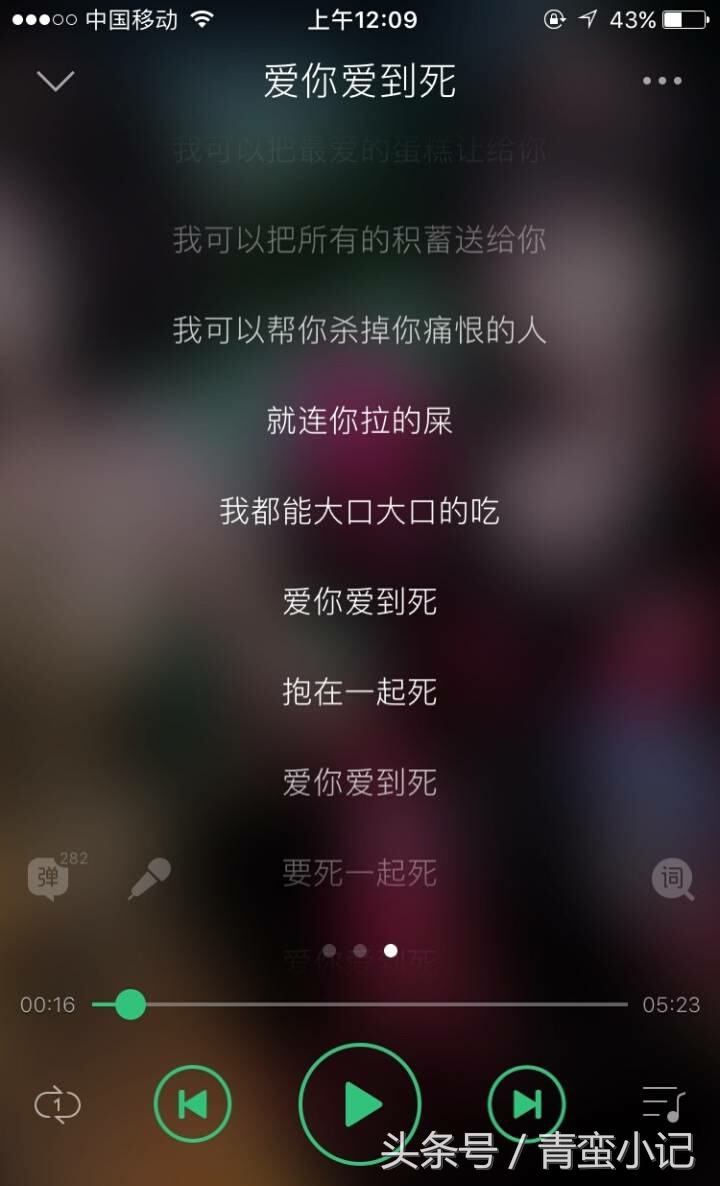This screenshot has height=1186, width=720.
Task: Tap the lyric line 抱在一起死
Action: pyautogui.click(x=360, y=692)
